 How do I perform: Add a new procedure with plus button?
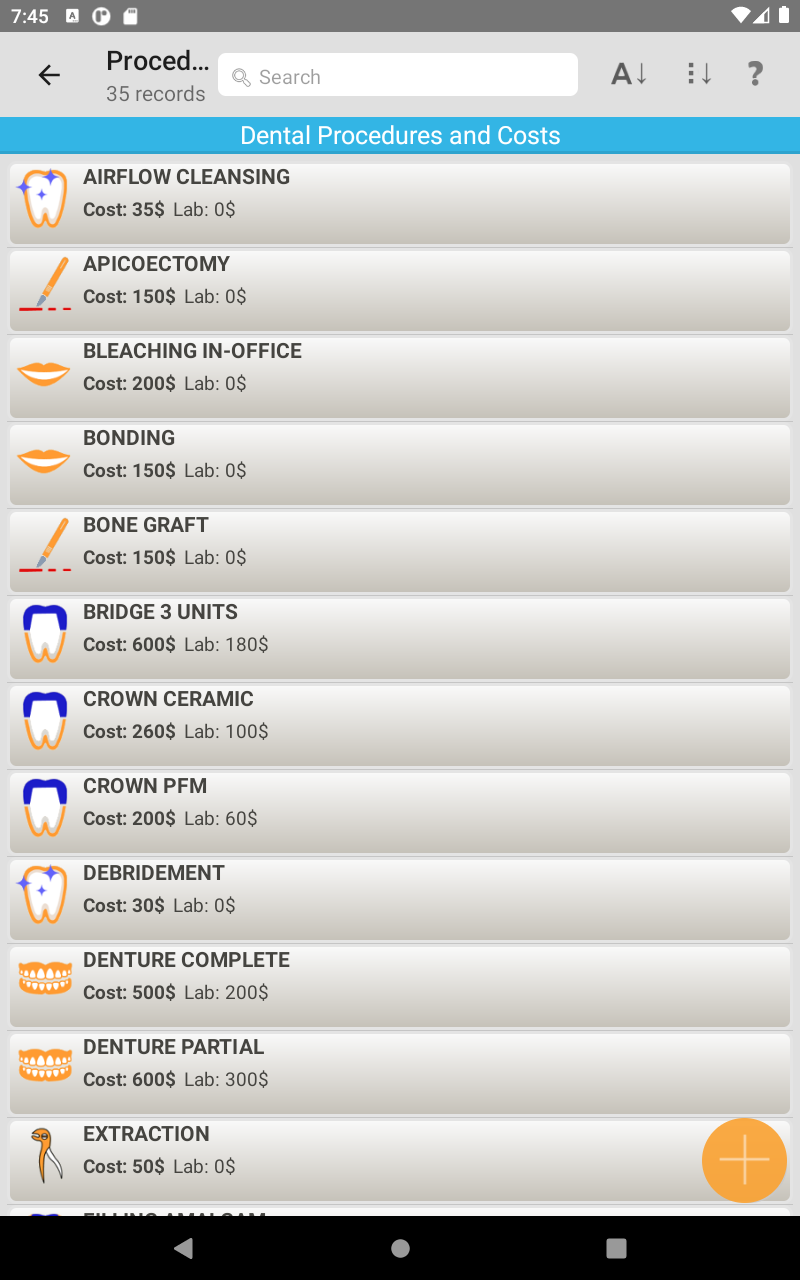coord(744,1160)
